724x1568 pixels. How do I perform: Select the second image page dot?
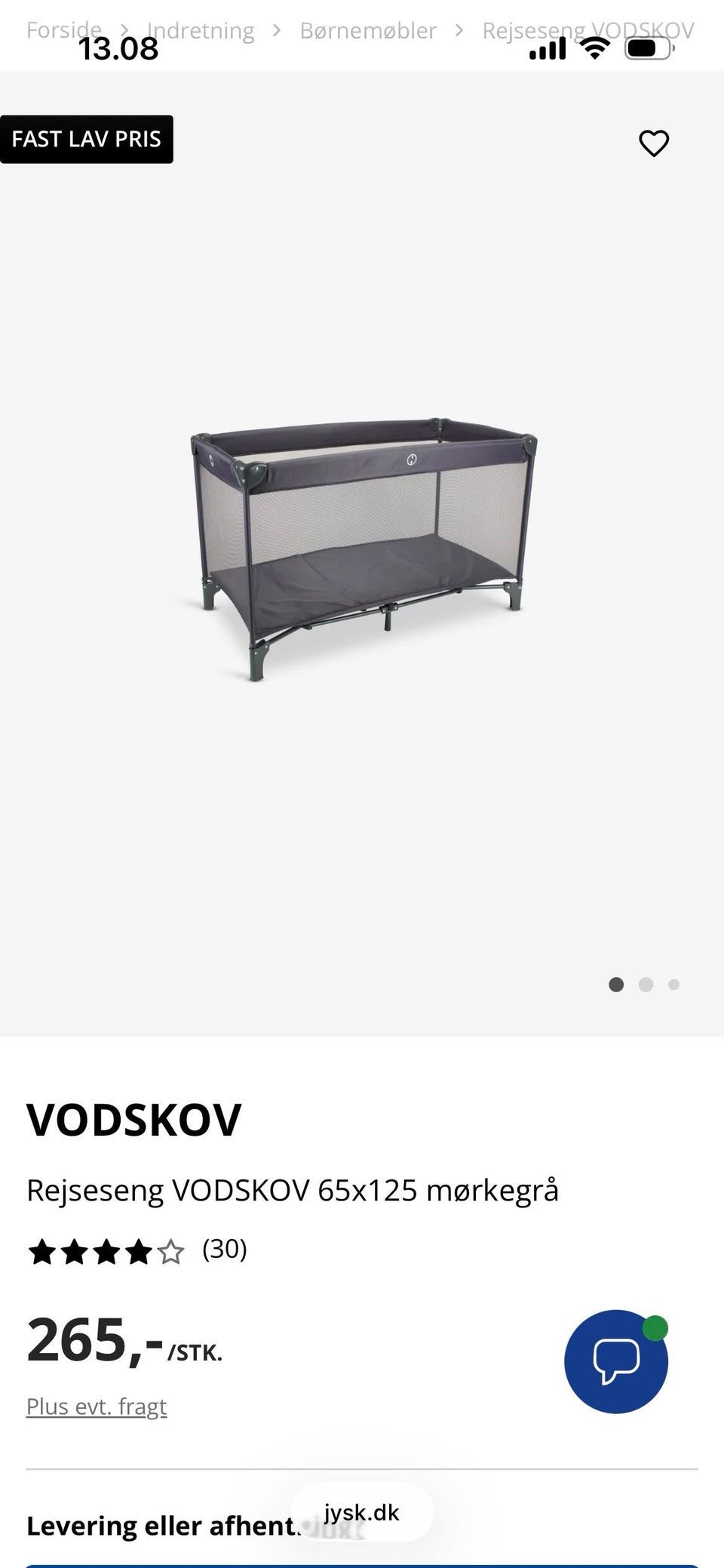click(x=646, y=984)
